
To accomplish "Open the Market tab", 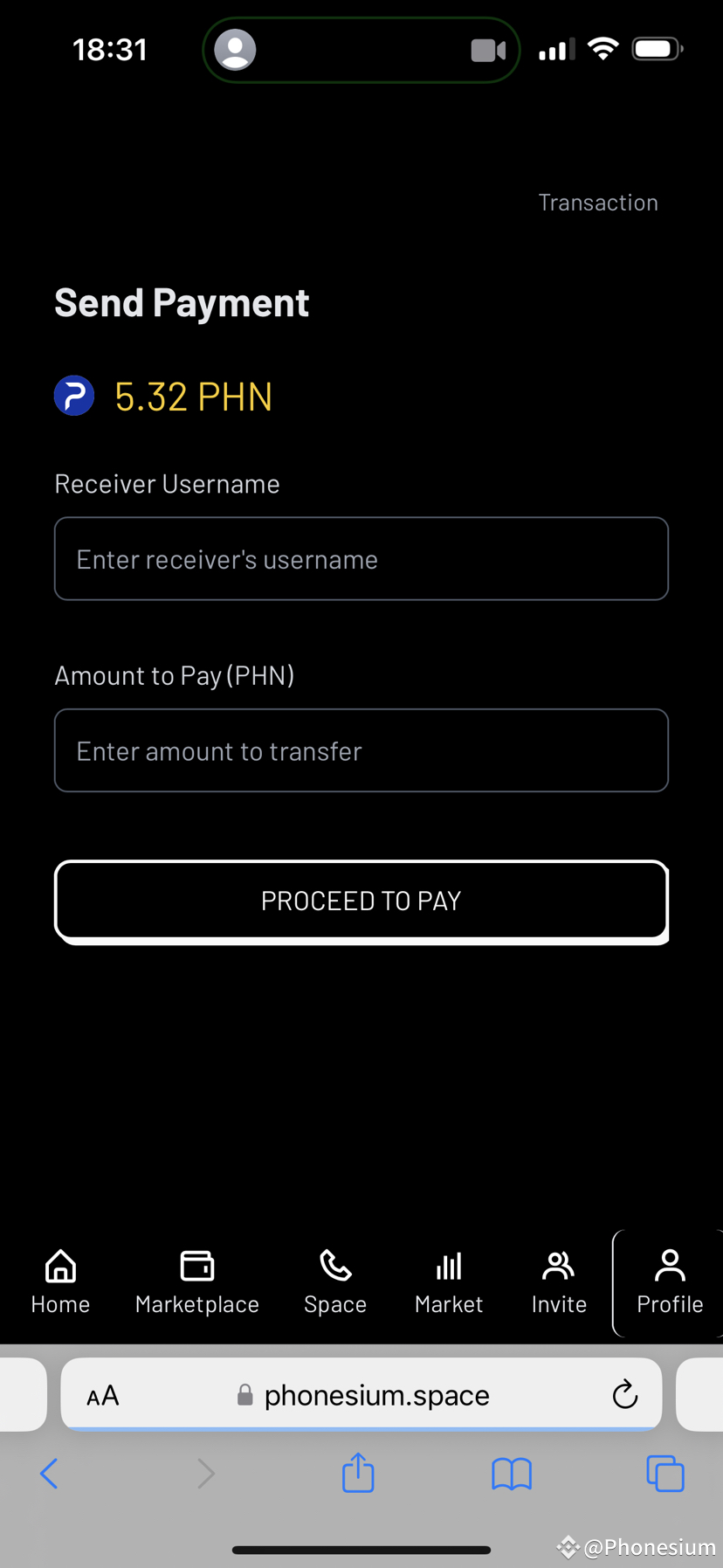I will pos(449,1282).
